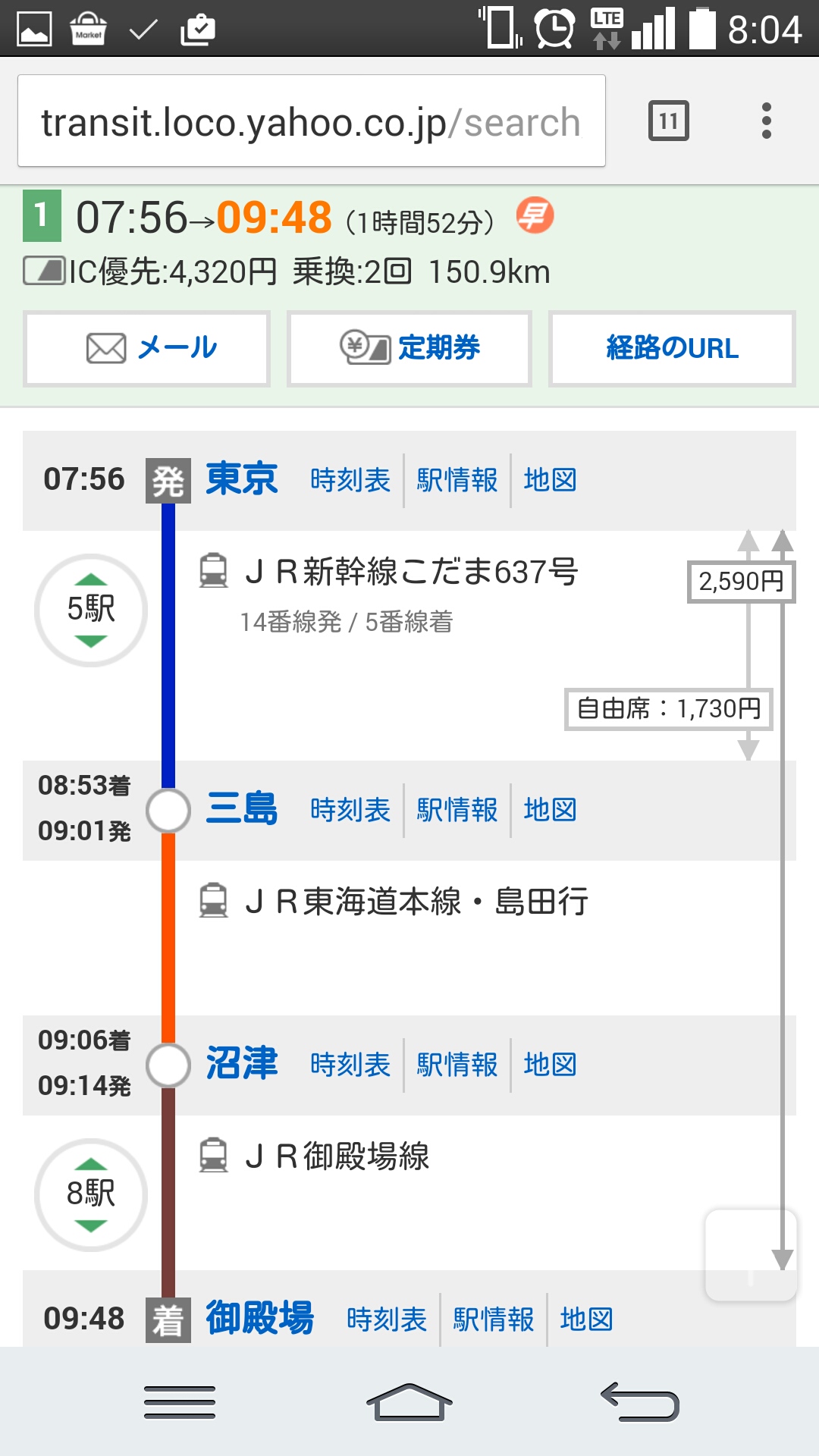Open 御殿場 station page
Viewport: 819px width, 1456px height.
(260, 1318)
